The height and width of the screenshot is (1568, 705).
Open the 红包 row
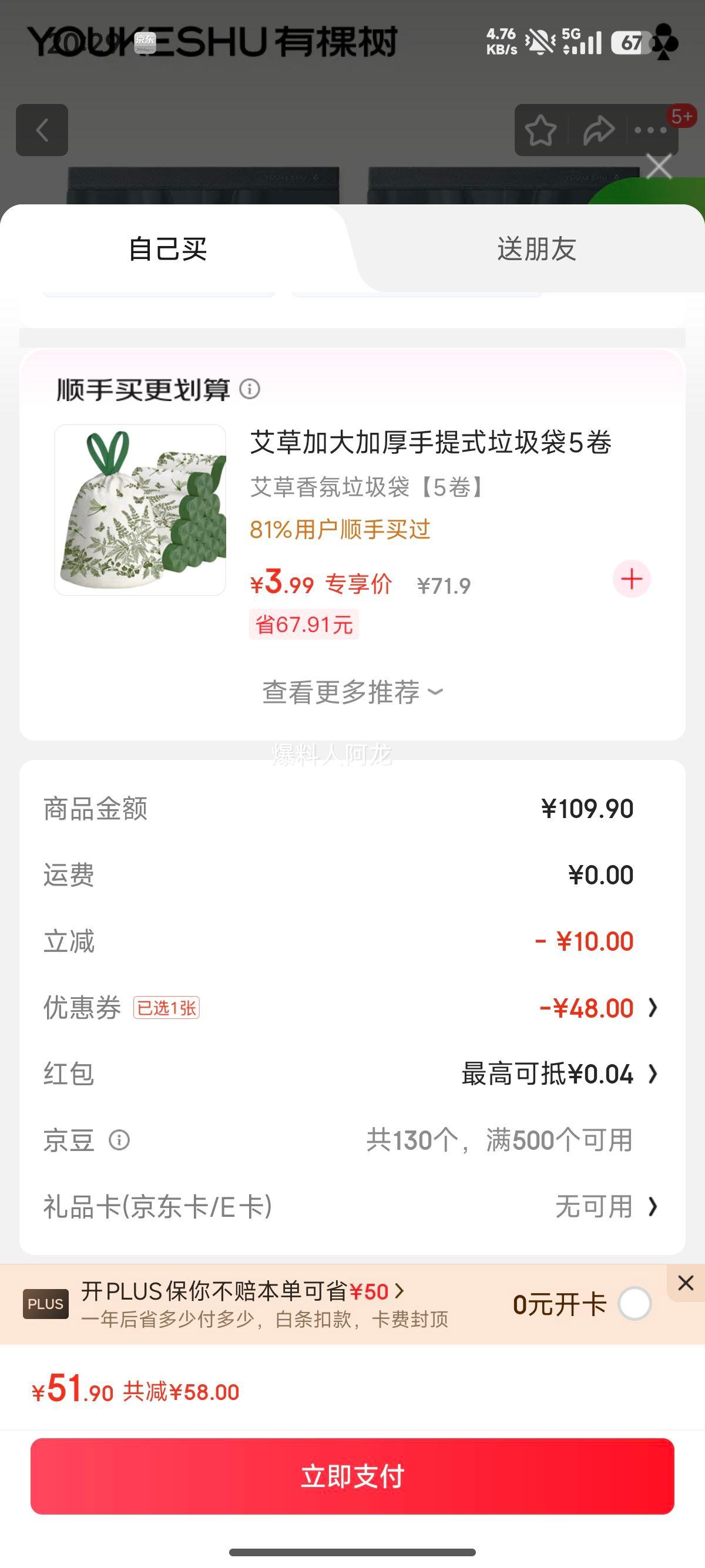559,1074
